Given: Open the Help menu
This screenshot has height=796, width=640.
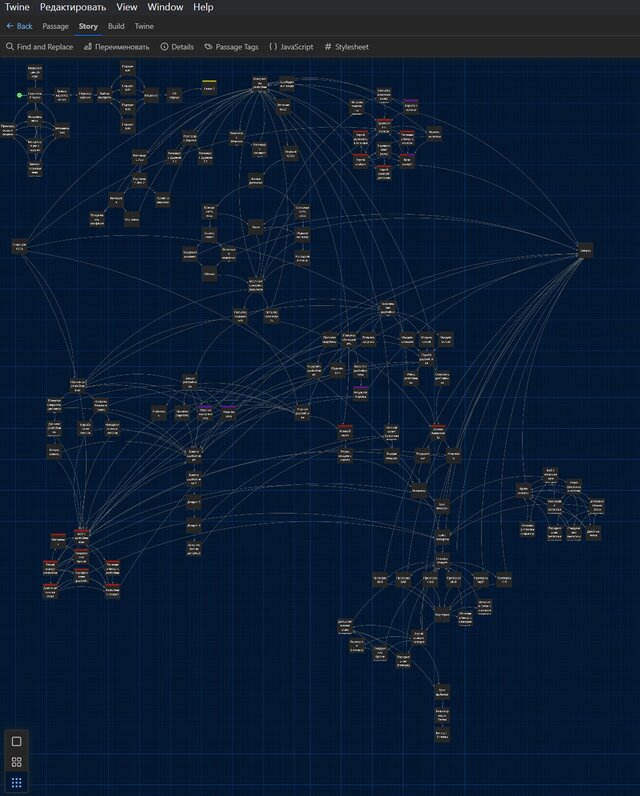Looking at the screenshot, I should click(203, 7).
